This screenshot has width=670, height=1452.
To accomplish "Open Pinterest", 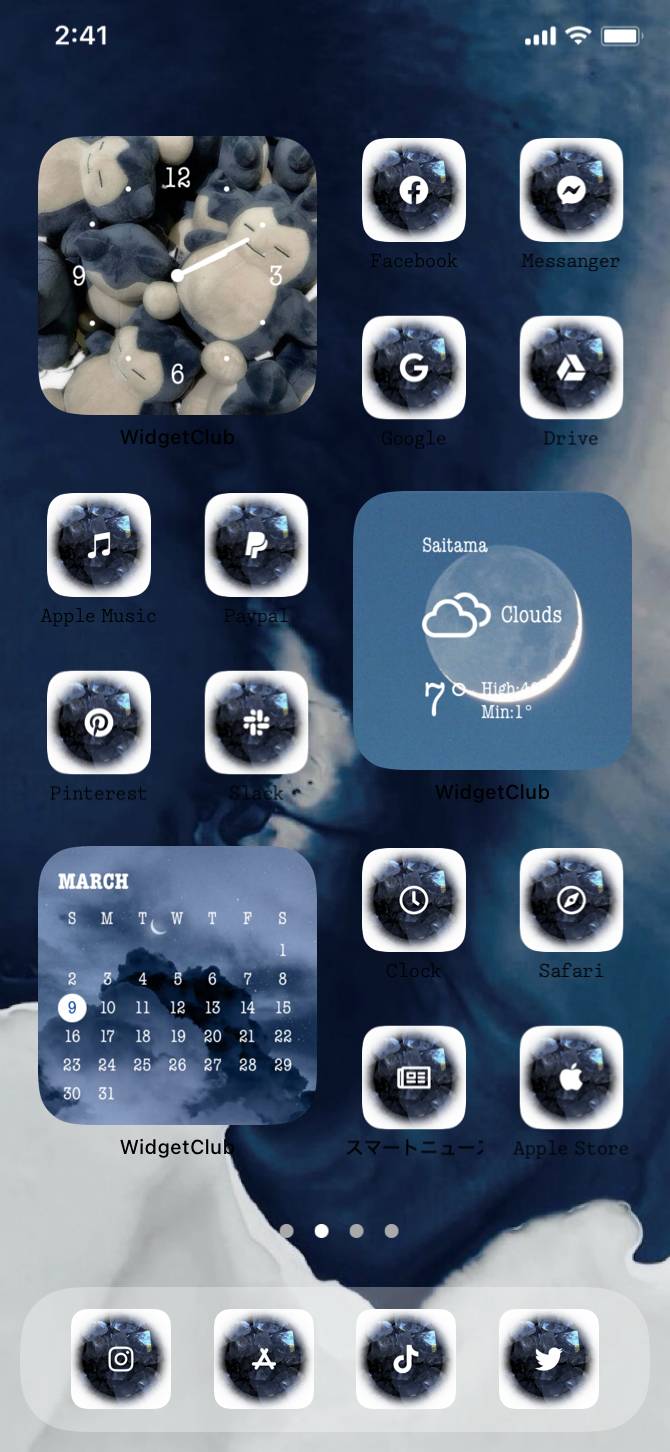I will click(98, 723).
